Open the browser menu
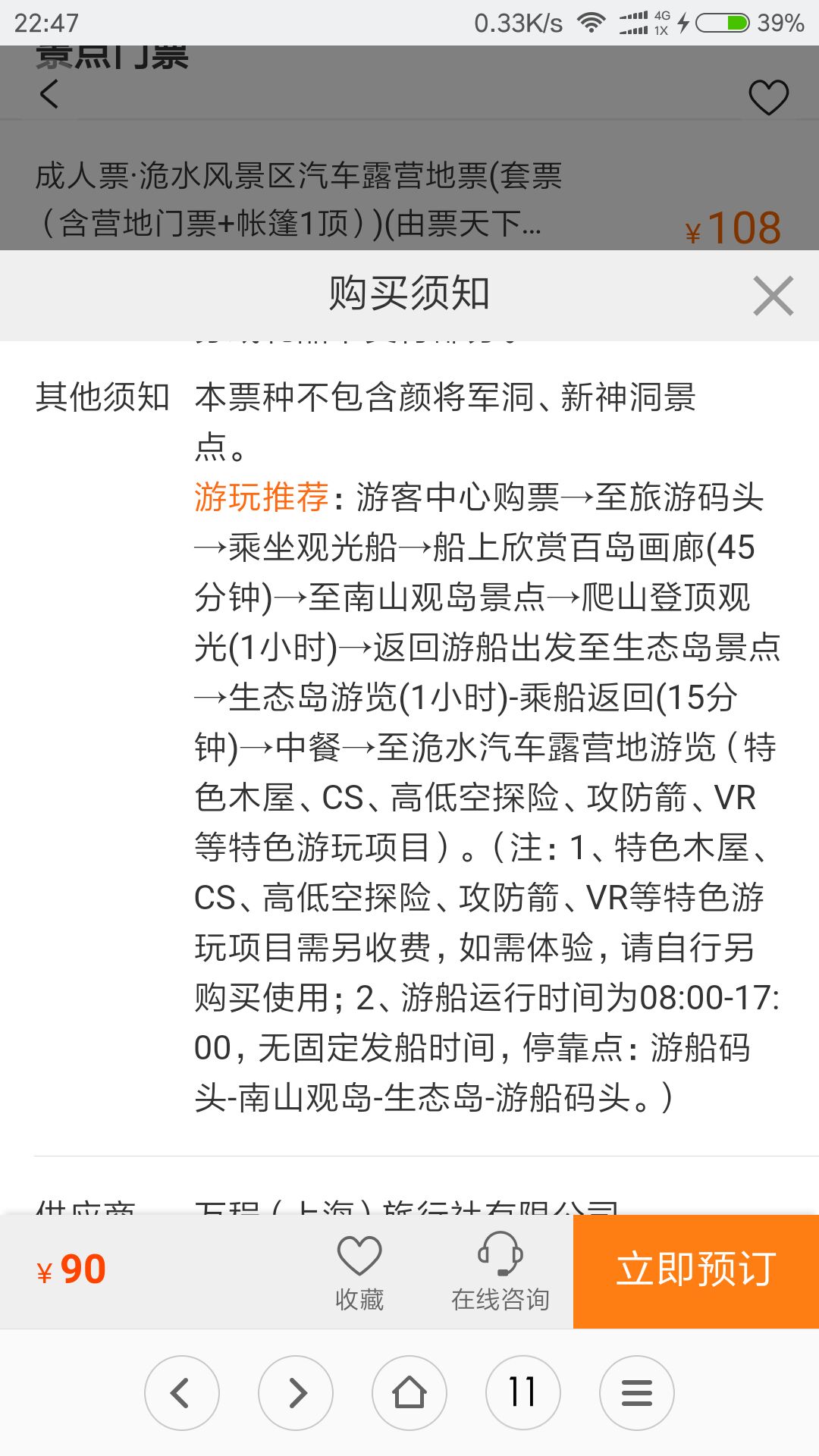Viewport: 819px width, 1456px height. 637,1393
